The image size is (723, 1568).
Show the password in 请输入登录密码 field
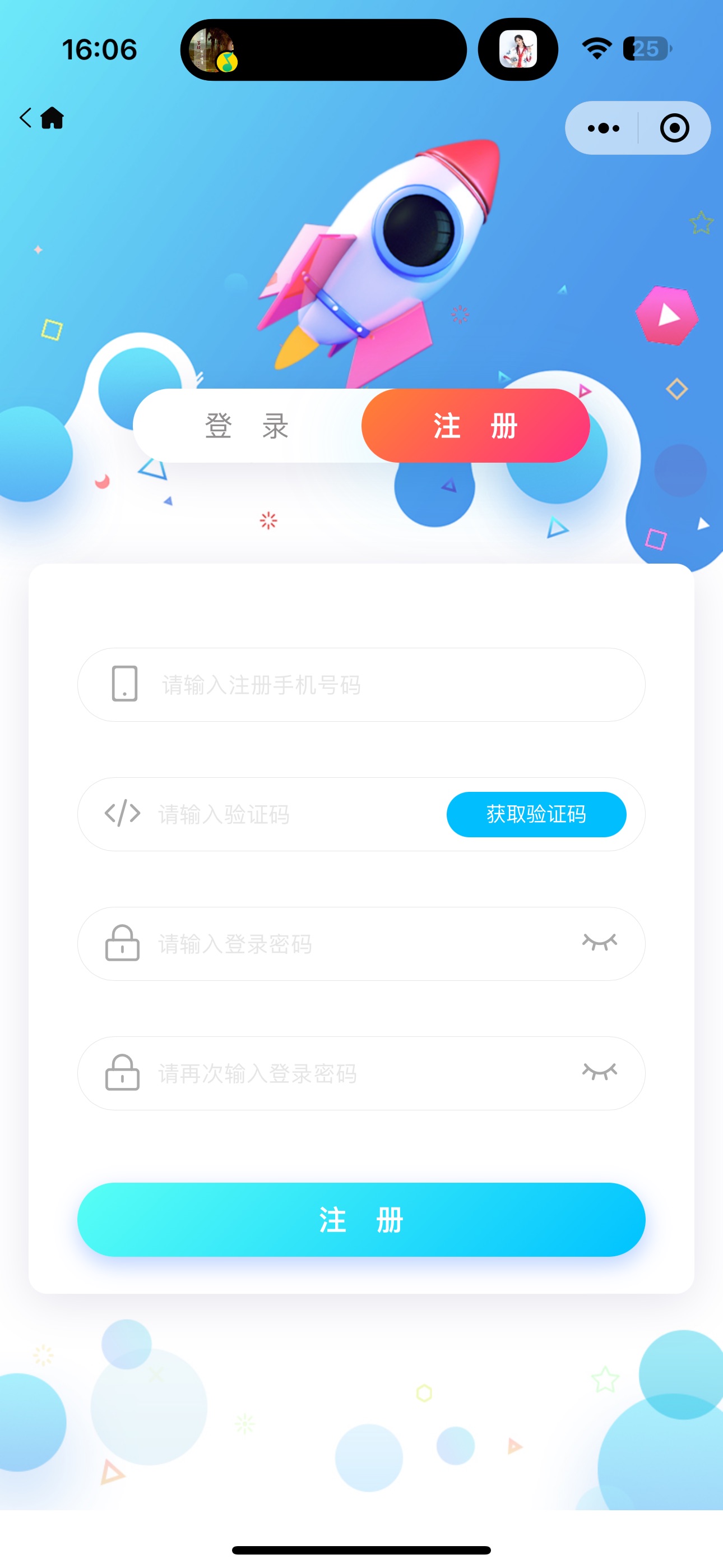pyautogui.click(x=600, y=942)
